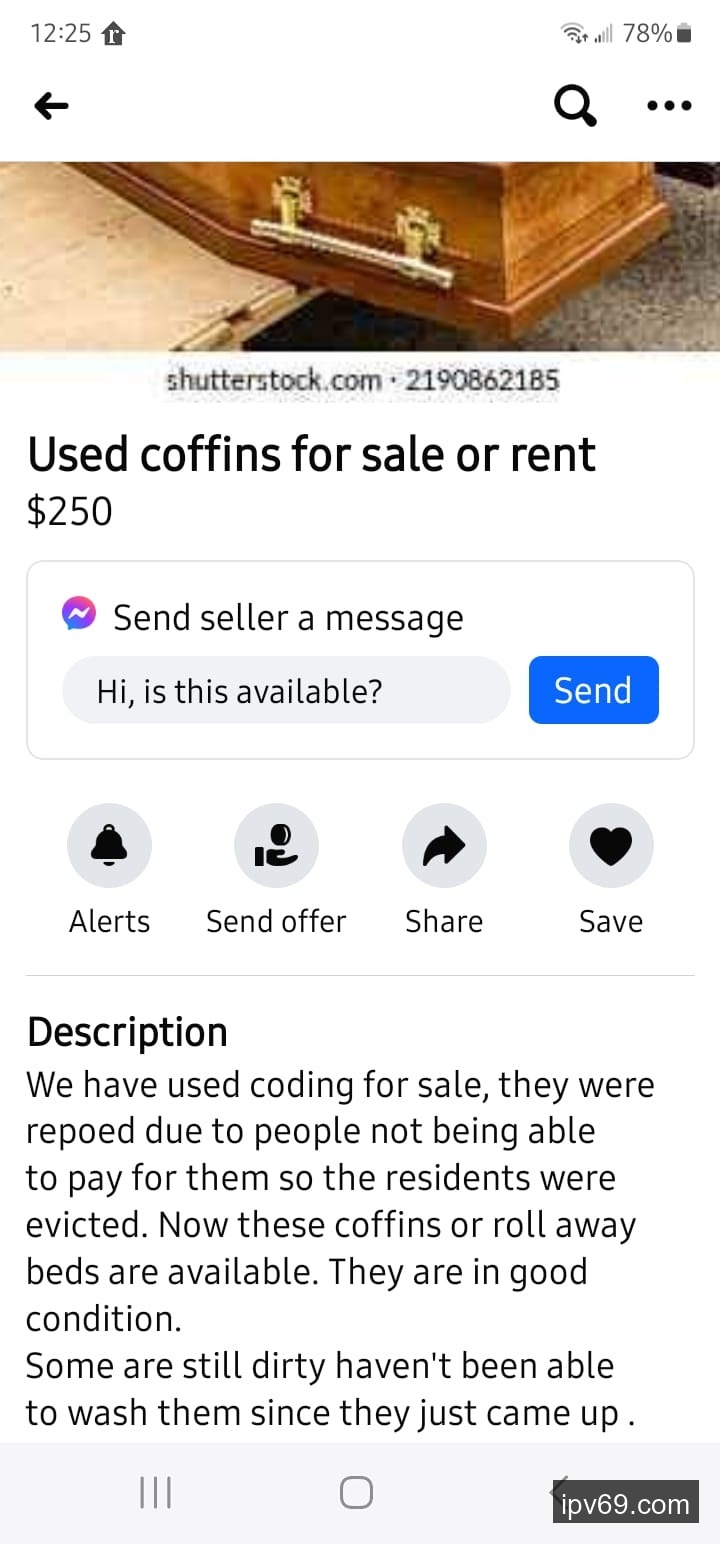The height and width of the screenshot is (1544, 720).
Task: Tap the blue Send button
Action: pyautogui.click(x=593, y=690)
